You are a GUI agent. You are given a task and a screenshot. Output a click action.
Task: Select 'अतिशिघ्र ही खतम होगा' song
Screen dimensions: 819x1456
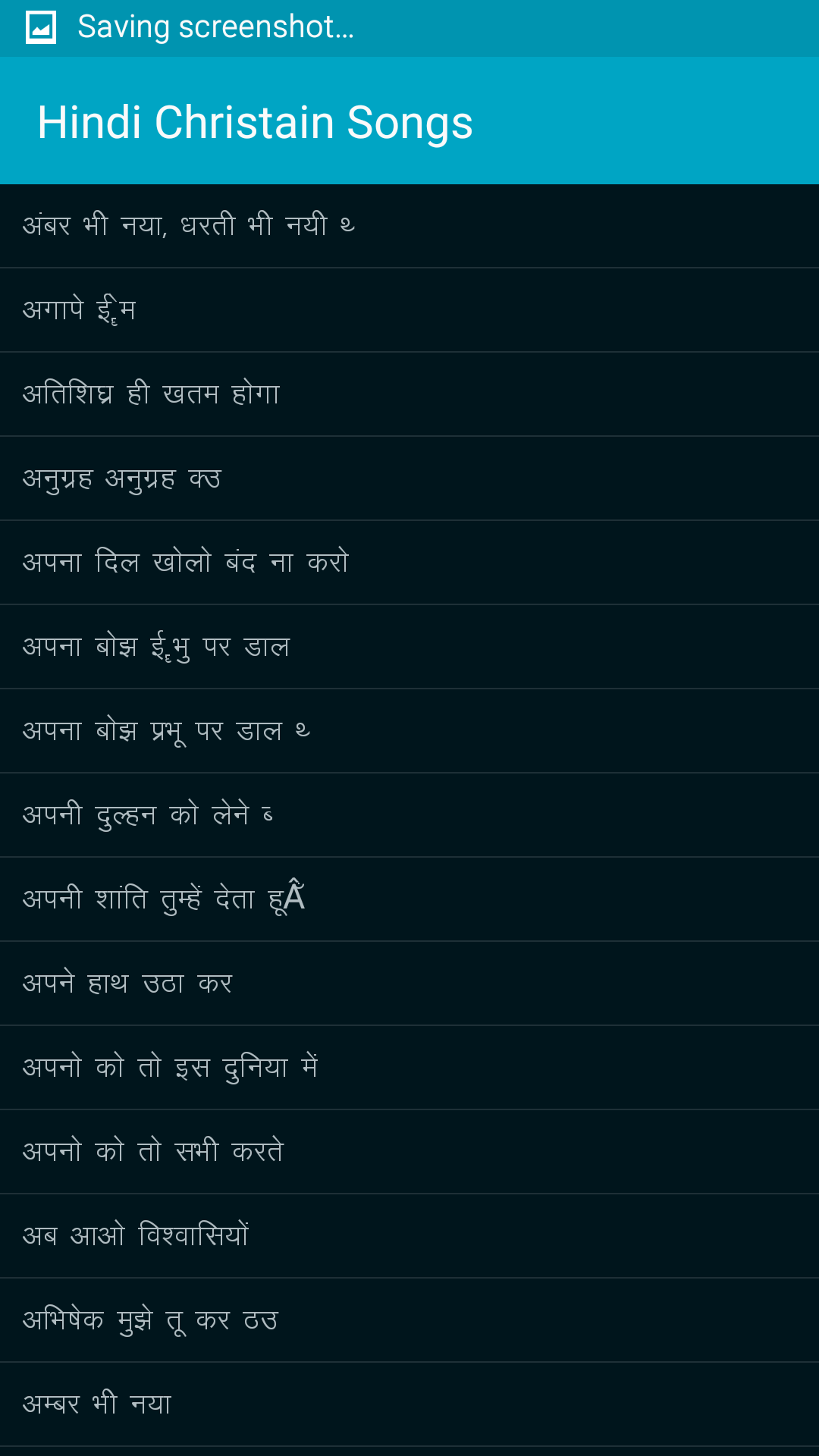tap(152, 394)
